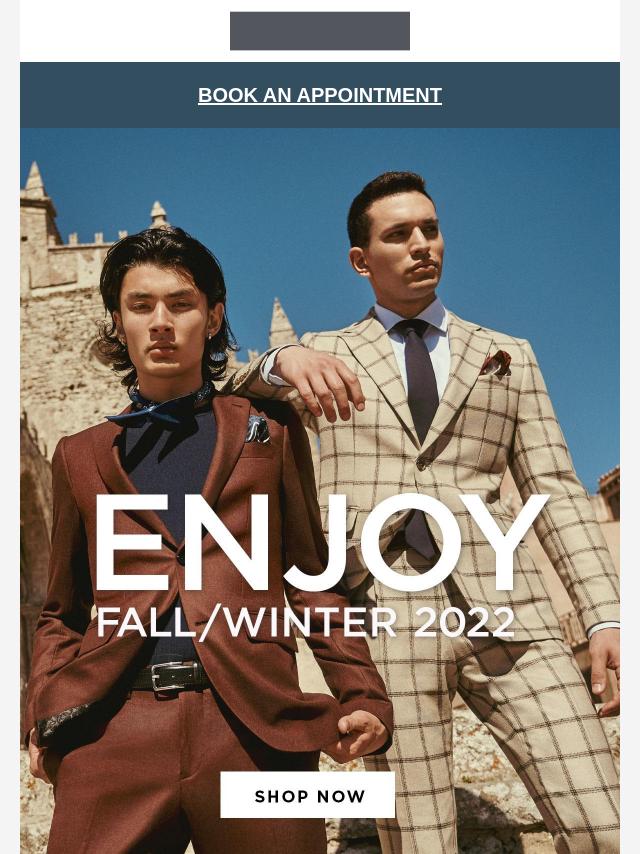Tap the Shop Now button
The width and height of the screenshot is (640, 854).
[x=308, y=795]
